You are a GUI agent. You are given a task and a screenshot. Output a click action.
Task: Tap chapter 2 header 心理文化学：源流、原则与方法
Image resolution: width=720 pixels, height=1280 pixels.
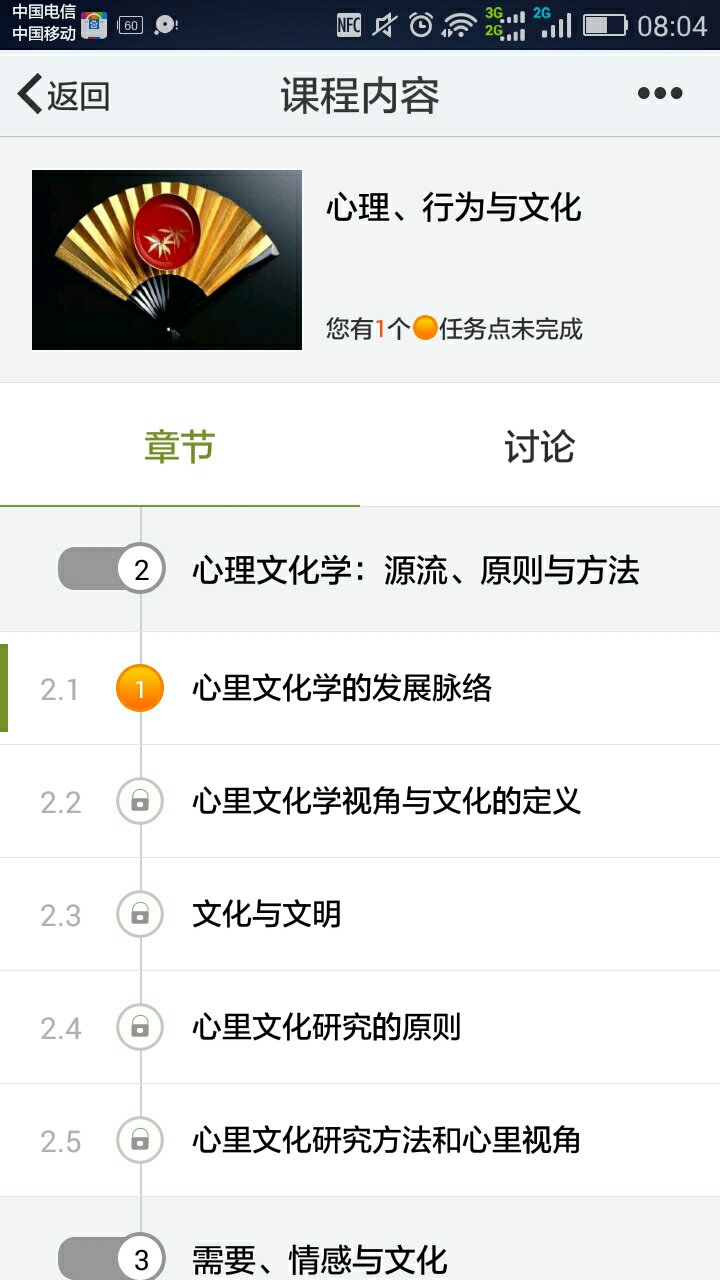point(360,570)
